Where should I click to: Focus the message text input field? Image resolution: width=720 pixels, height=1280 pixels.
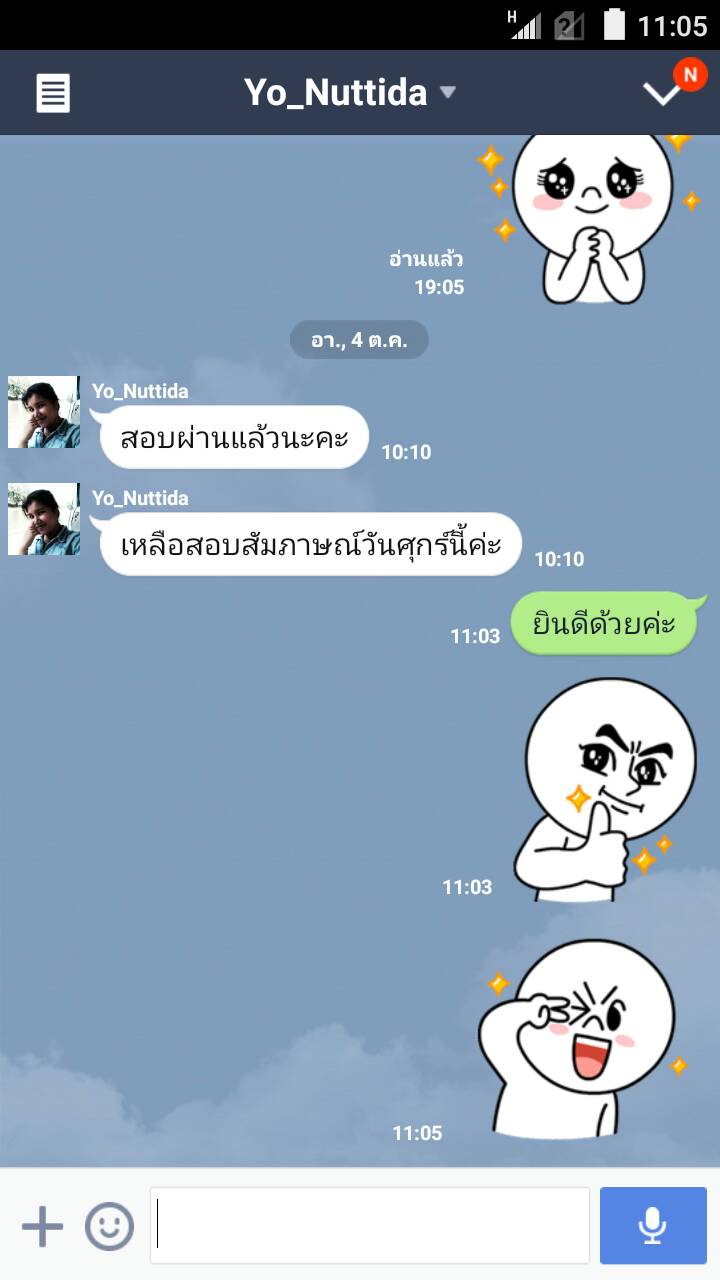click(370, 1226)
